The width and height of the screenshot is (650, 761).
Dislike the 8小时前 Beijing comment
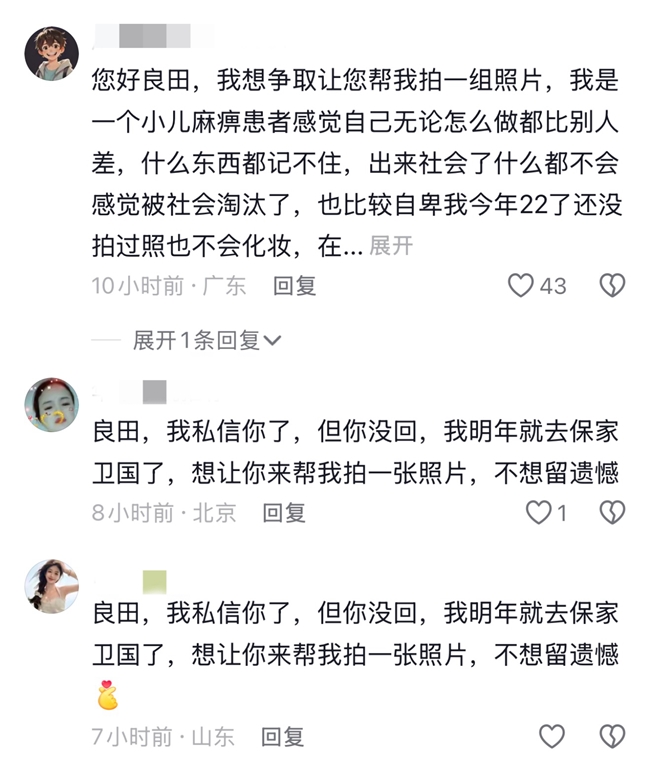612,513
